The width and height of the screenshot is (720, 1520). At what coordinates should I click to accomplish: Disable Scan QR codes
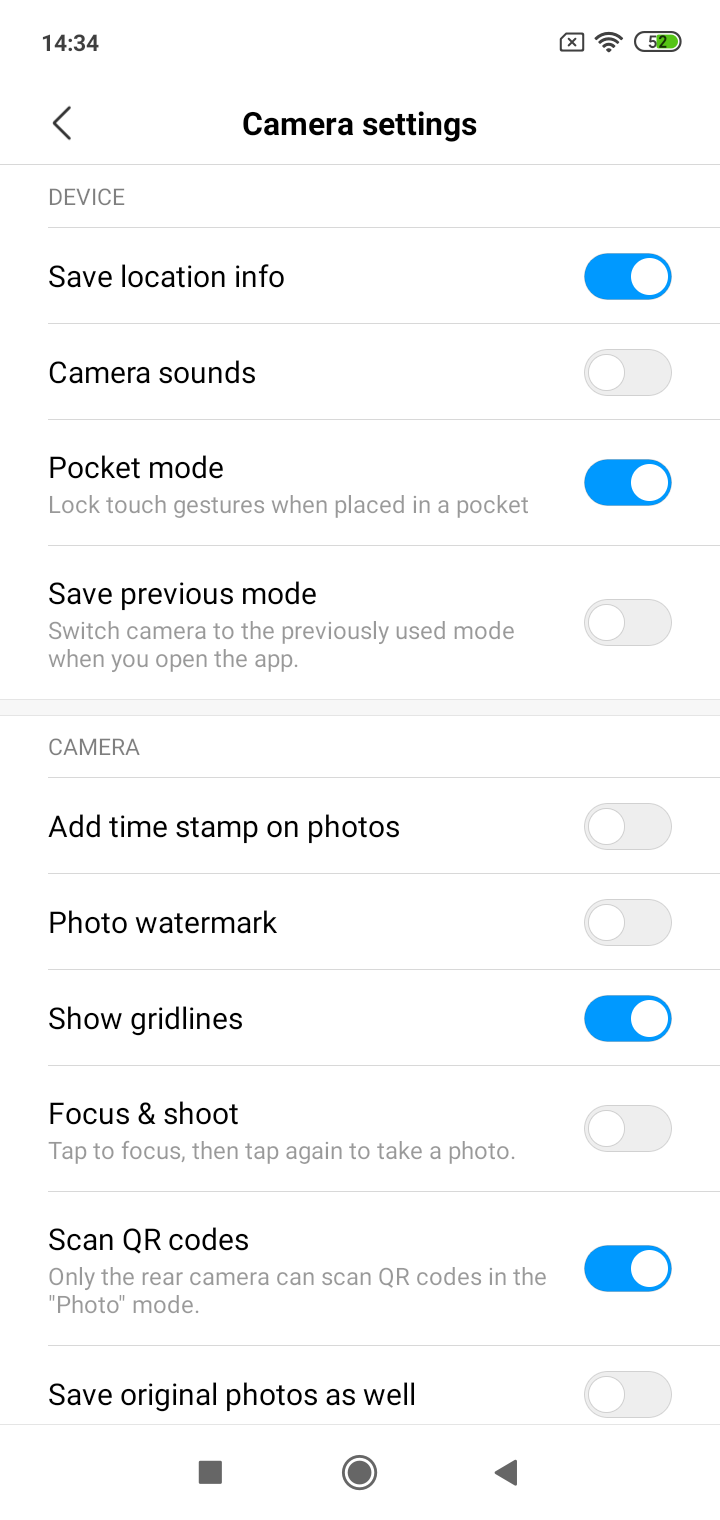627,1269
